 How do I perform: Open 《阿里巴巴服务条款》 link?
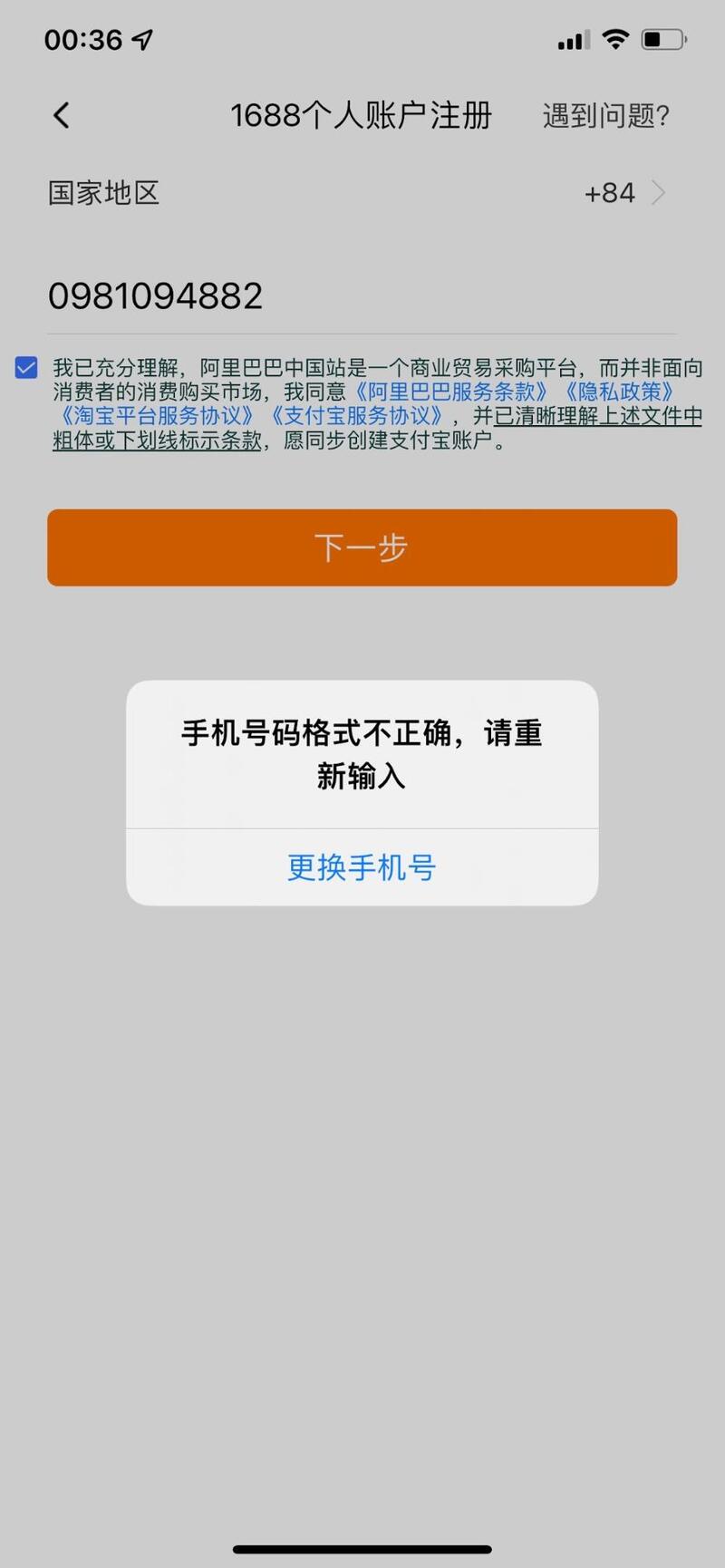coord(450,392)
